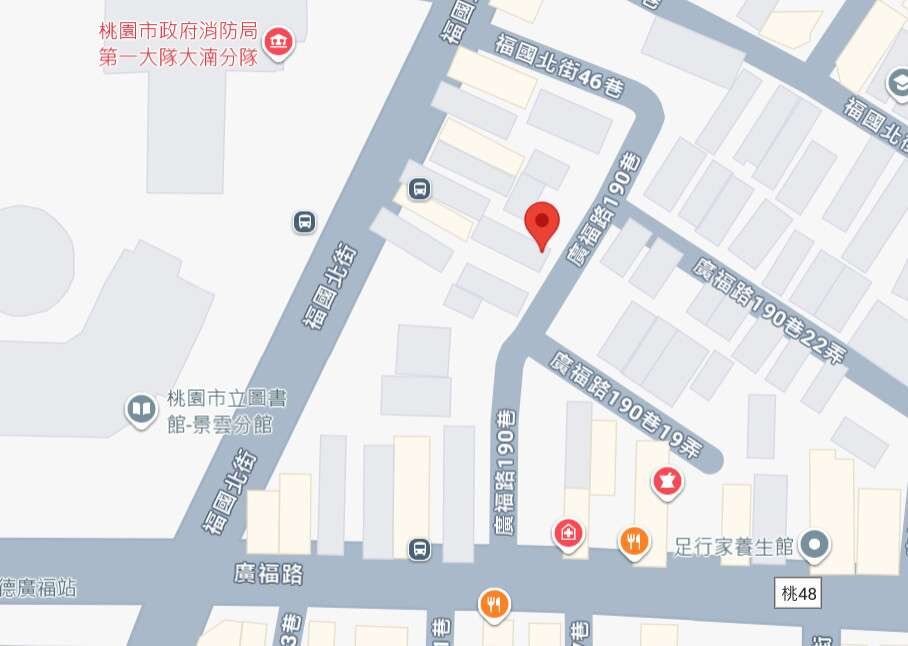This screenshot has height=646, width=908.
Task: Tap the red medical cross marker
Action: point(568,533)
